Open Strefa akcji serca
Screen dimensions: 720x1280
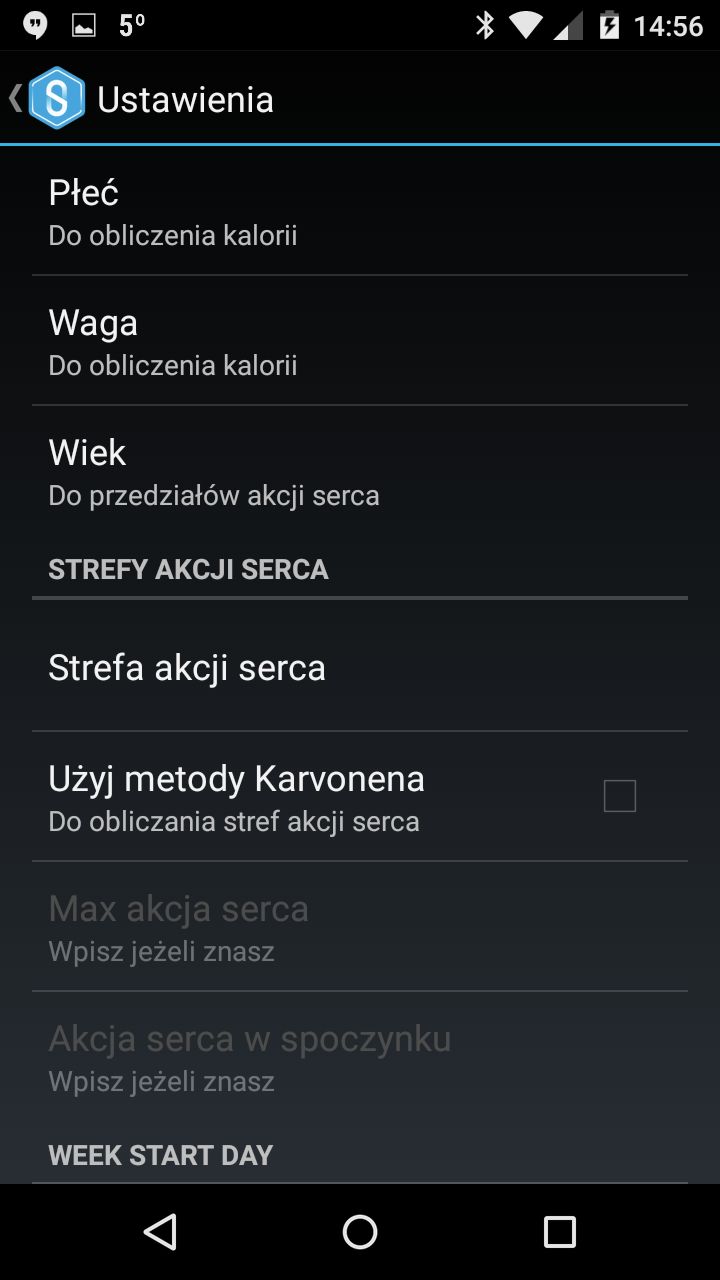[x=360, y=667]
